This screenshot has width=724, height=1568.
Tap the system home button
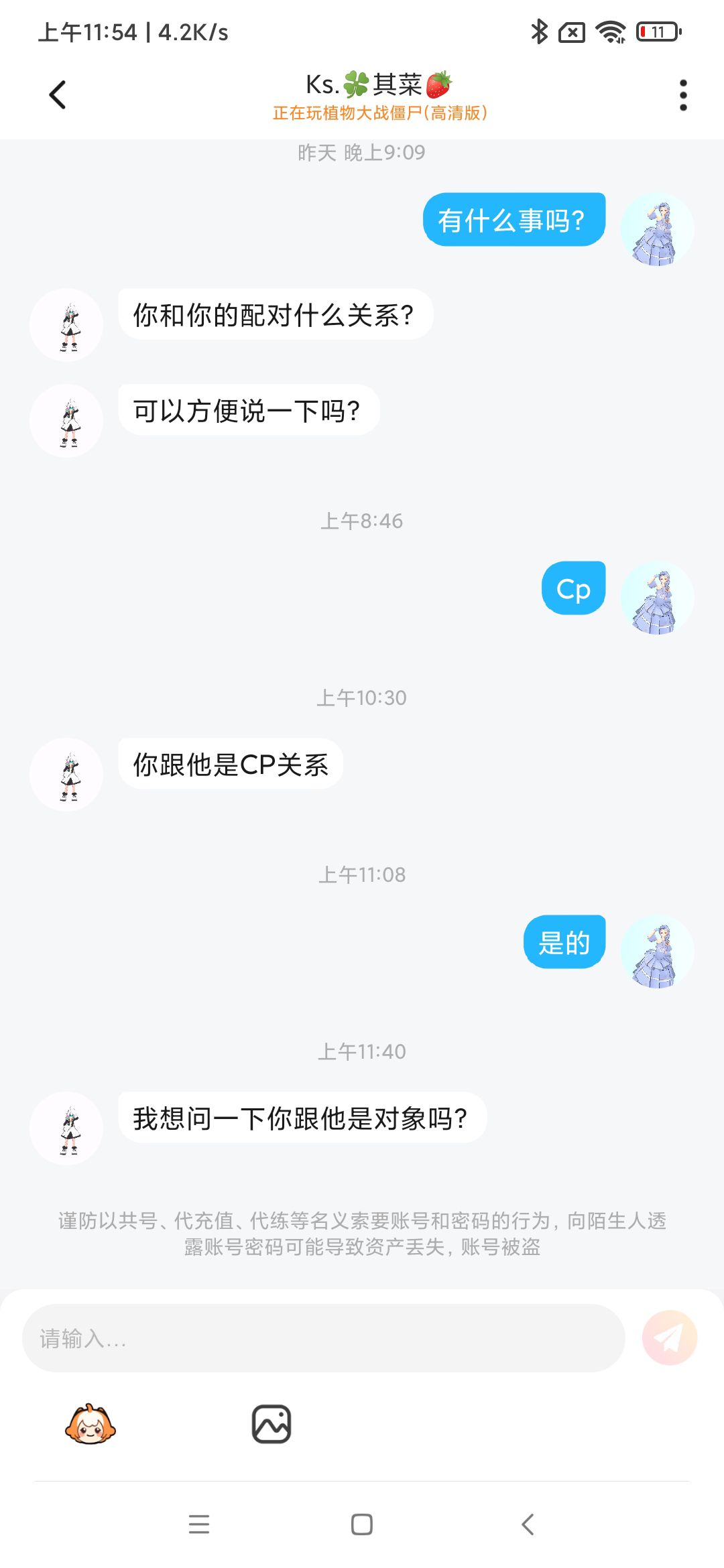point(362,1524)
